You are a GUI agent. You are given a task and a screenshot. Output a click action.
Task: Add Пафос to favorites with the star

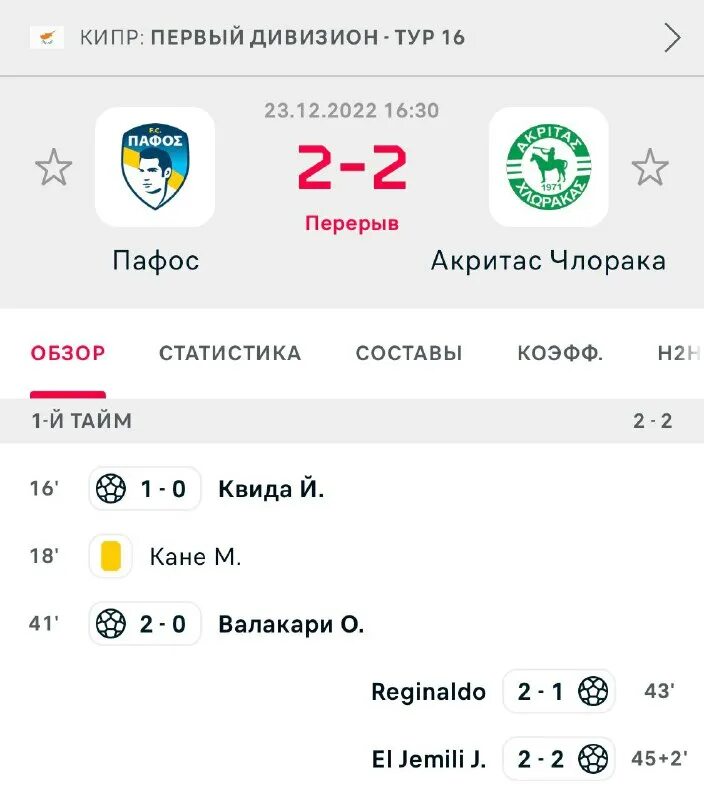53,167
